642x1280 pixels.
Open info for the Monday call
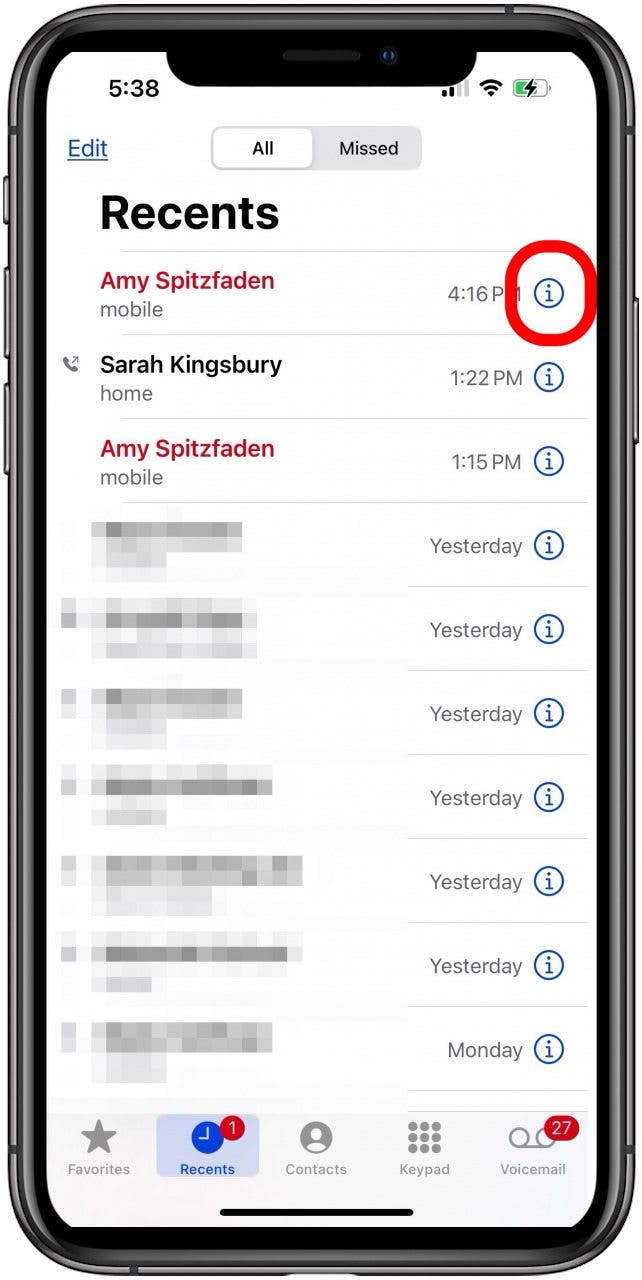point(549,1049)
